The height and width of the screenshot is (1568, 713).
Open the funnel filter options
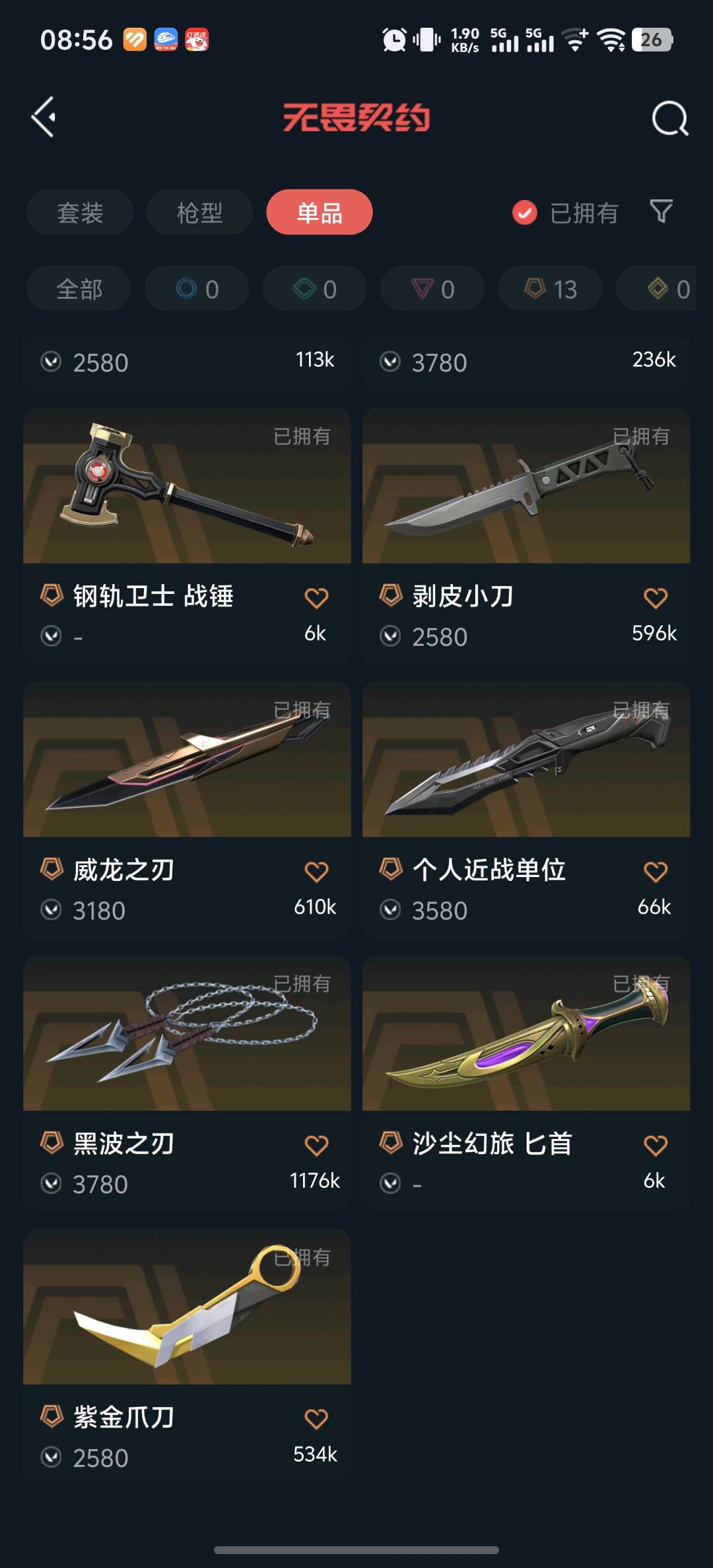(661, 211)
